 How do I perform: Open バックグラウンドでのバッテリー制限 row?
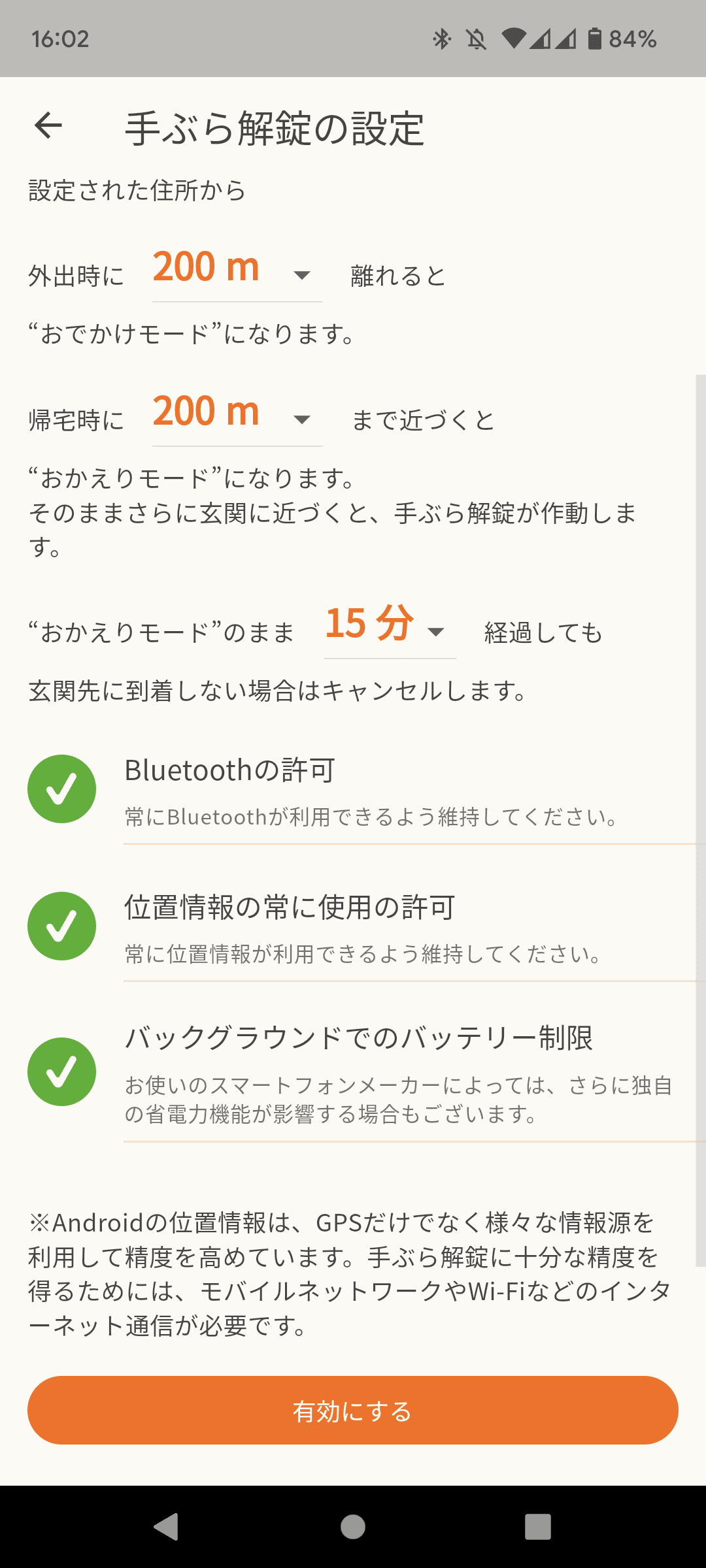366,1073
